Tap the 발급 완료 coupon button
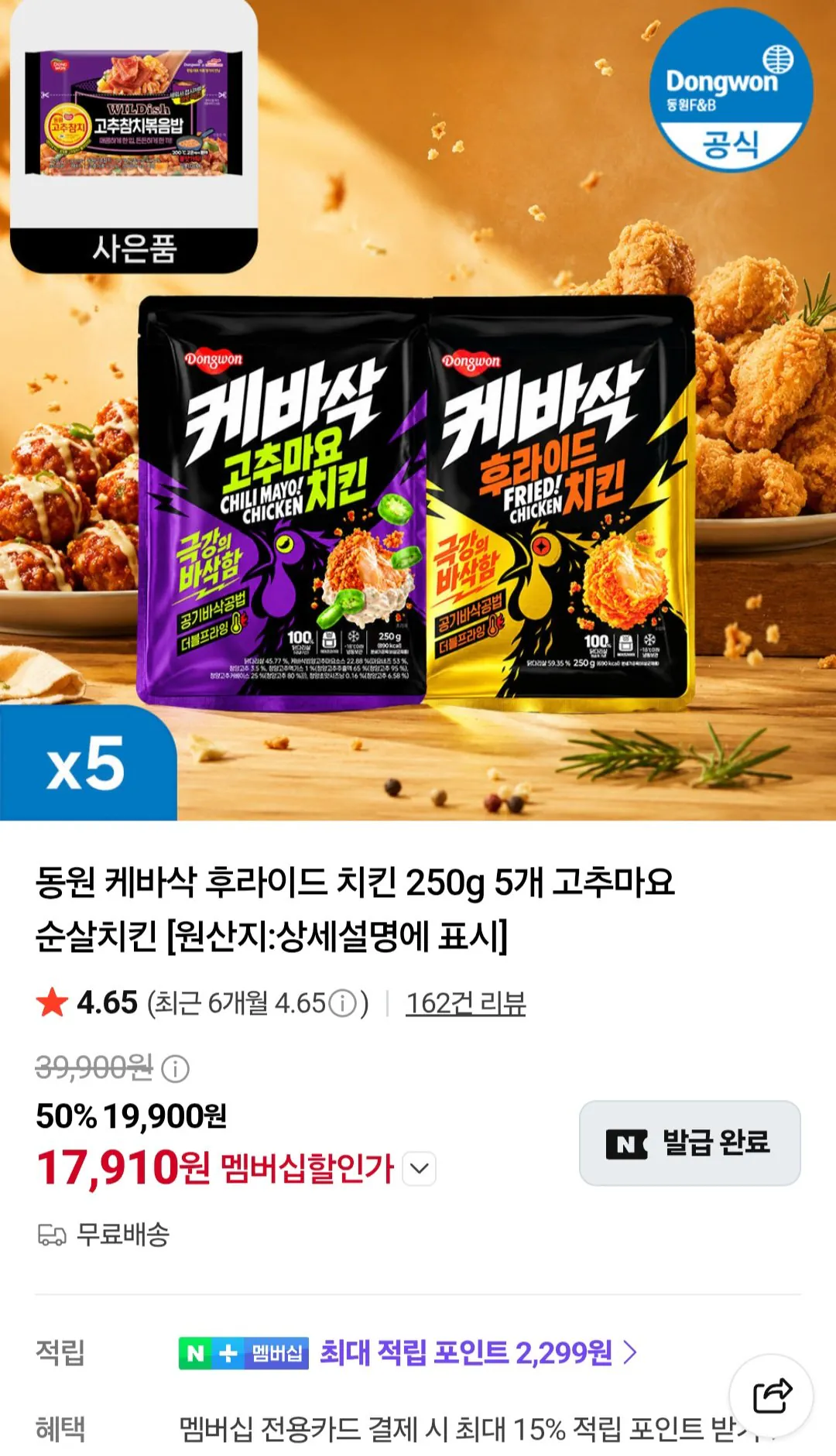Screen dimensions: 836x1456 click(x=690, y=1143)
